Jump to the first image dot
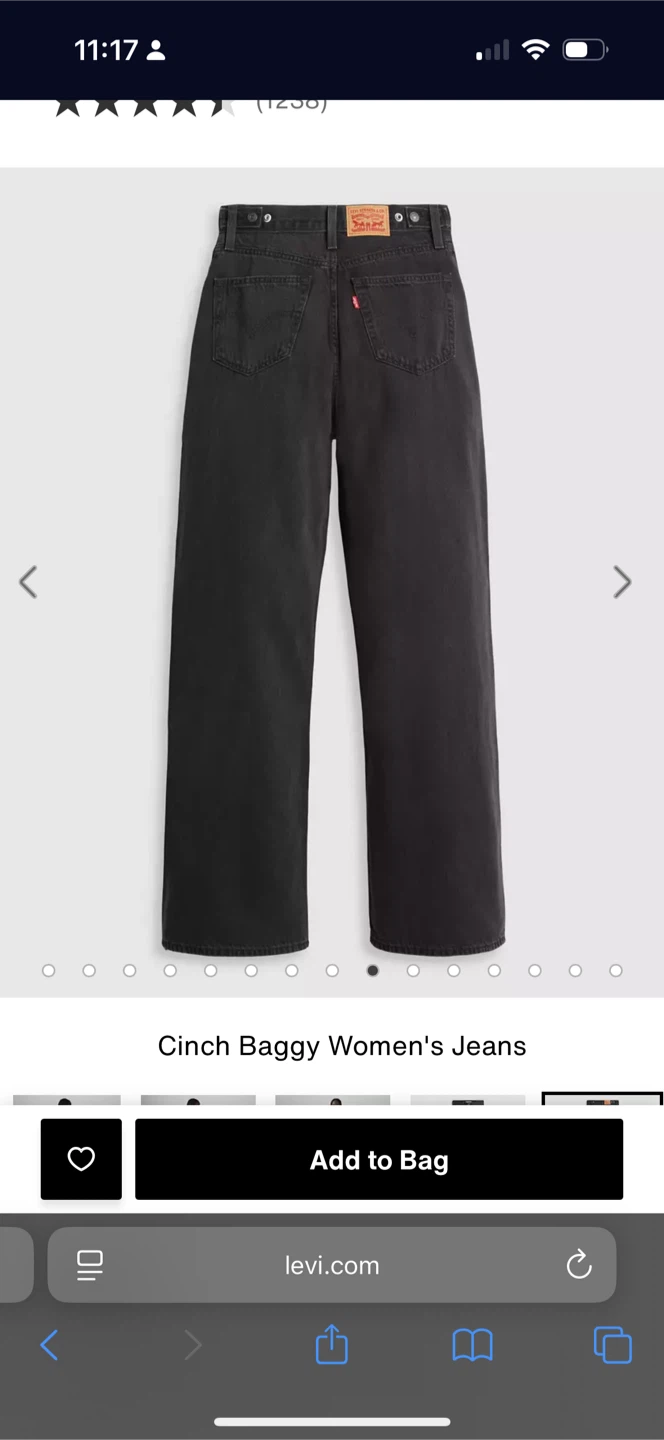This screenshot has width=664, height=1440. click(49, 970)
